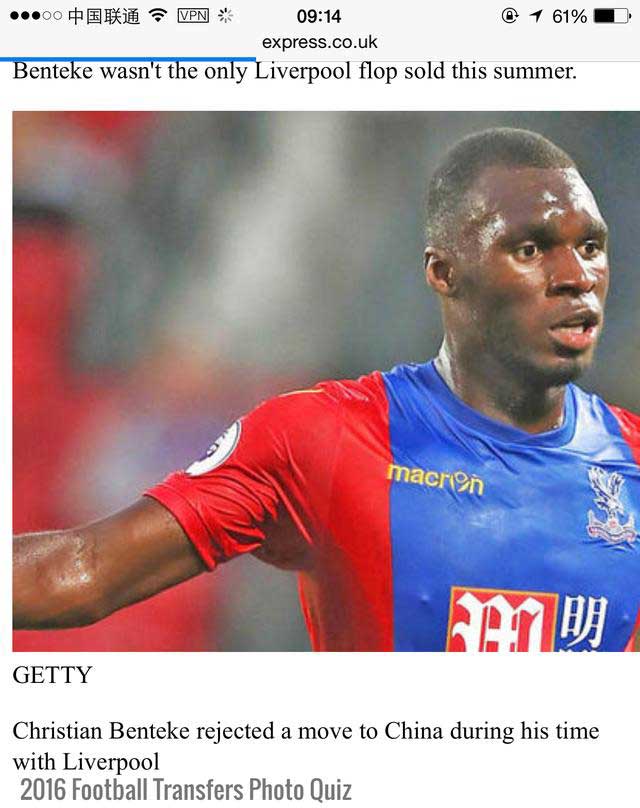Tap the express.co.uk address bar
640x808 pixels.
319,43
